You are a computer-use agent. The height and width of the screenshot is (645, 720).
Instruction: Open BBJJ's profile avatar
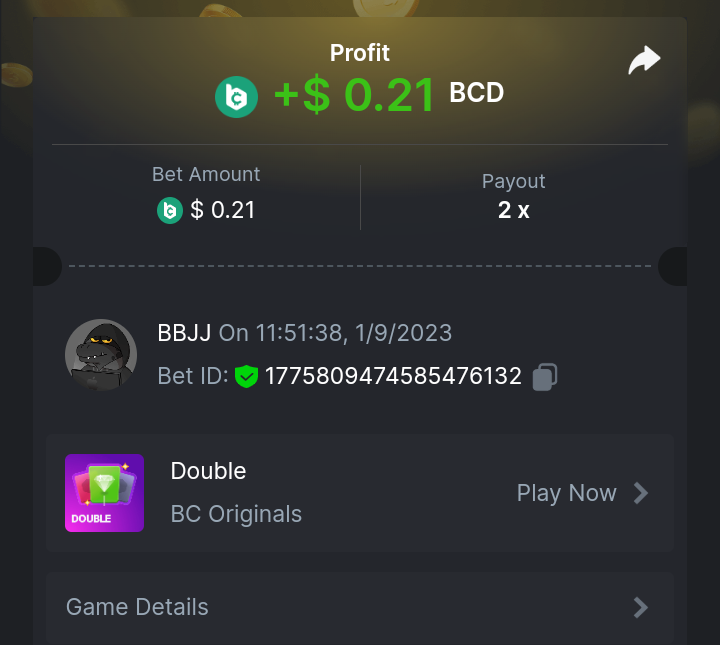[101, 355]
